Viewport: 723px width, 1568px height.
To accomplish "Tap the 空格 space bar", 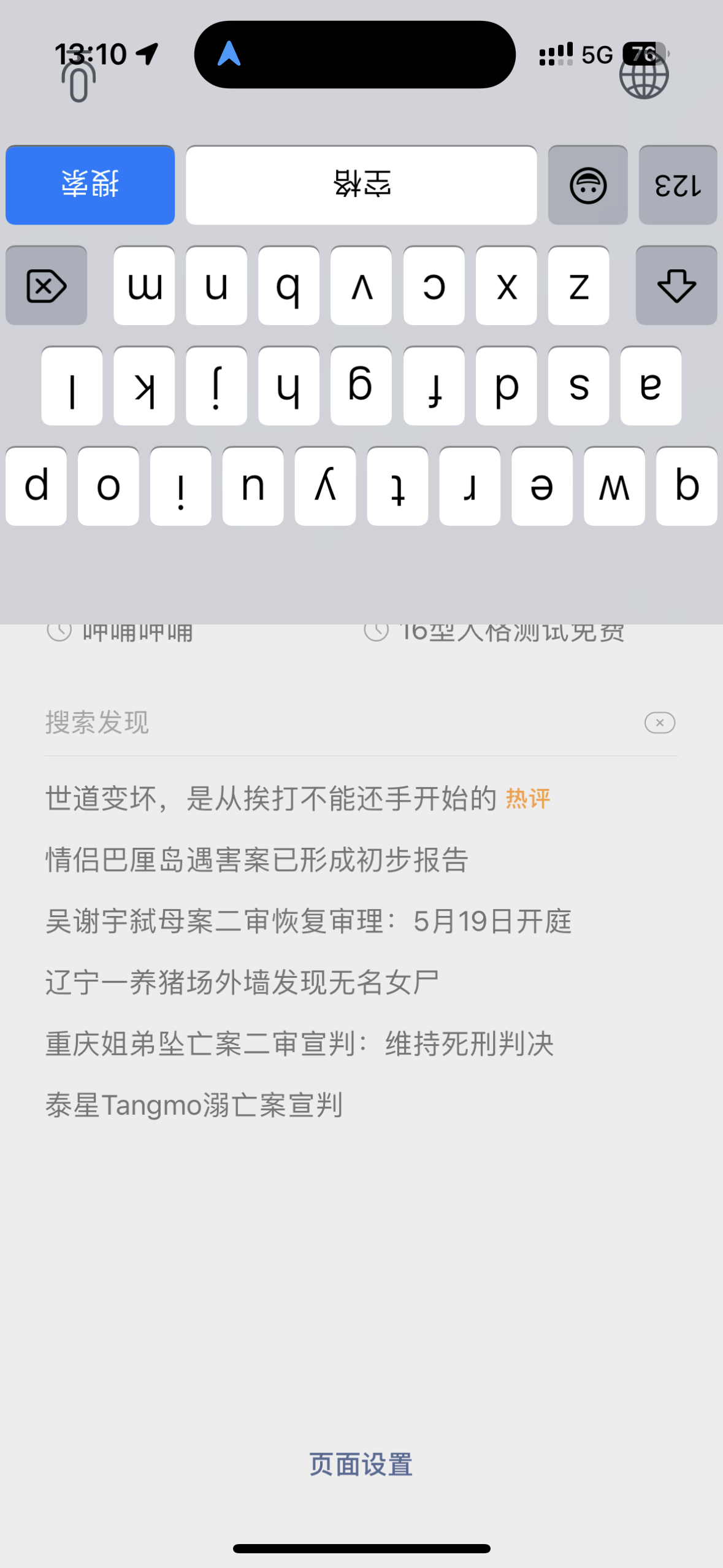I will click(361, 185).
